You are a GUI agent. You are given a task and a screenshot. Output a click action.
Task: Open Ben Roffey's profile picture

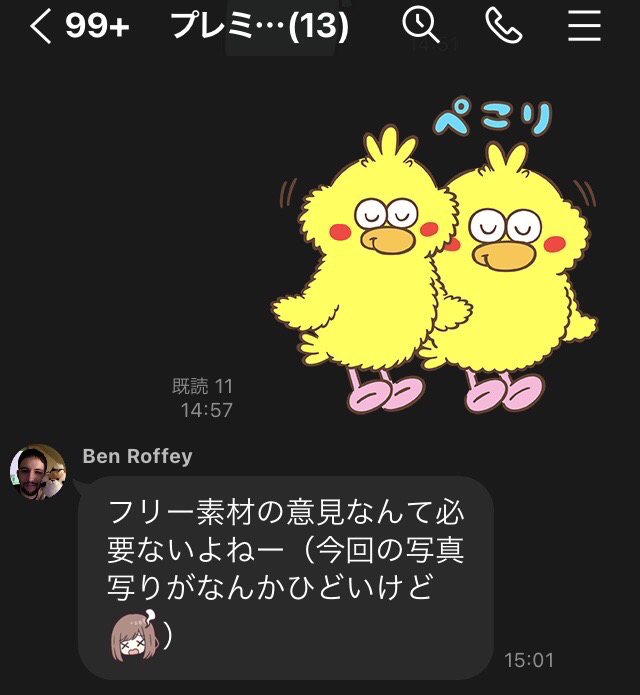coord(38,472)
